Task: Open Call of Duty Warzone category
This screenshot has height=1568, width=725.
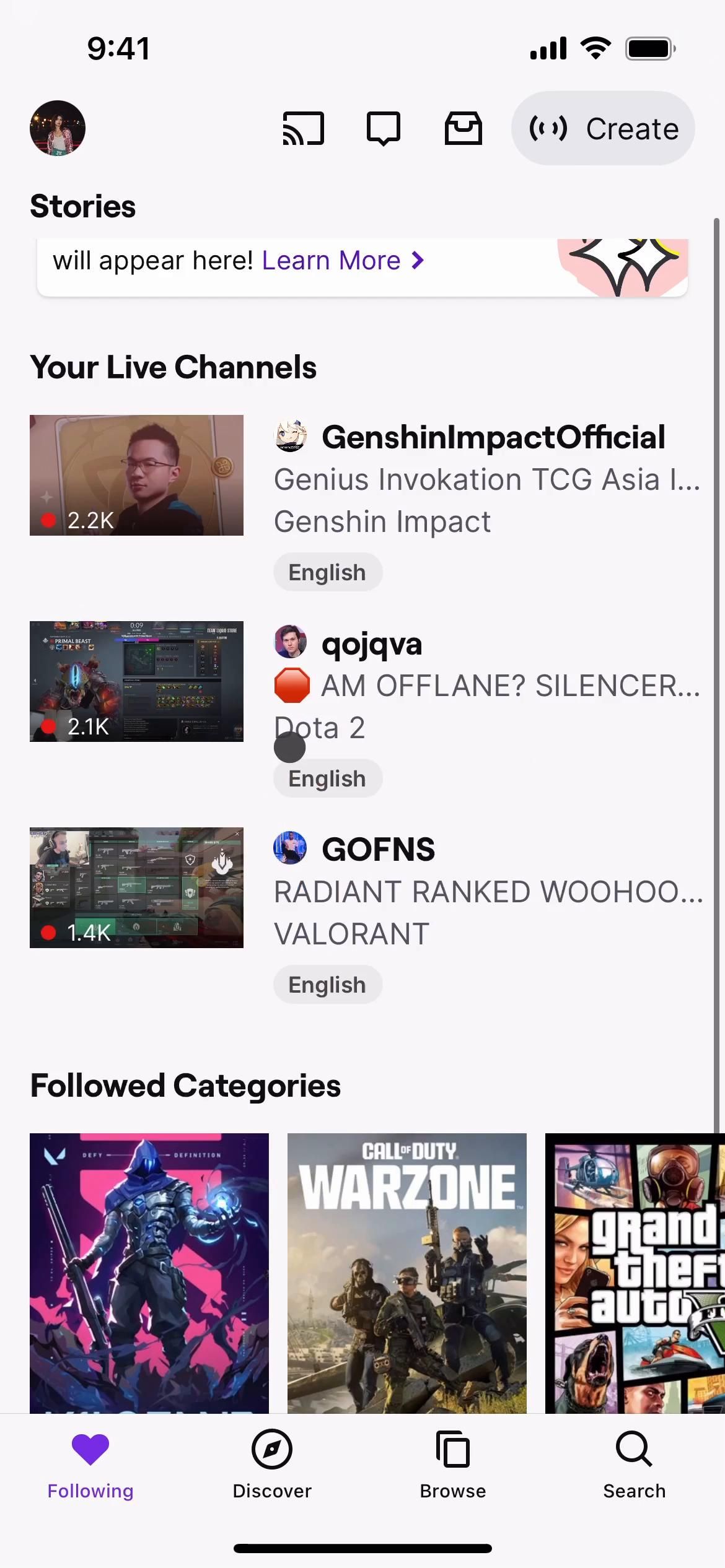Action: [407, 1273]
